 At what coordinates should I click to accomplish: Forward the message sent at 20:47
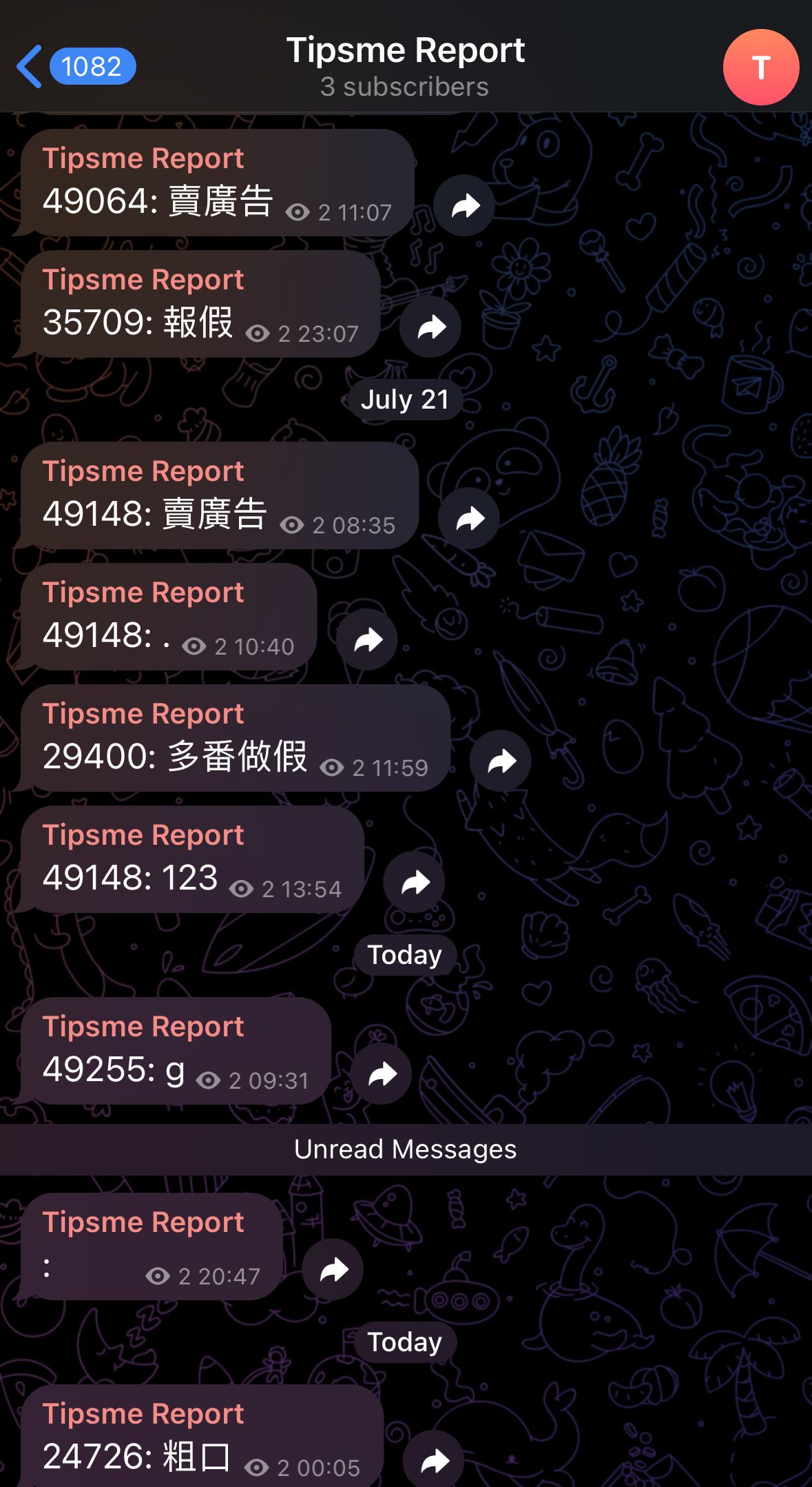[333, 1269]
